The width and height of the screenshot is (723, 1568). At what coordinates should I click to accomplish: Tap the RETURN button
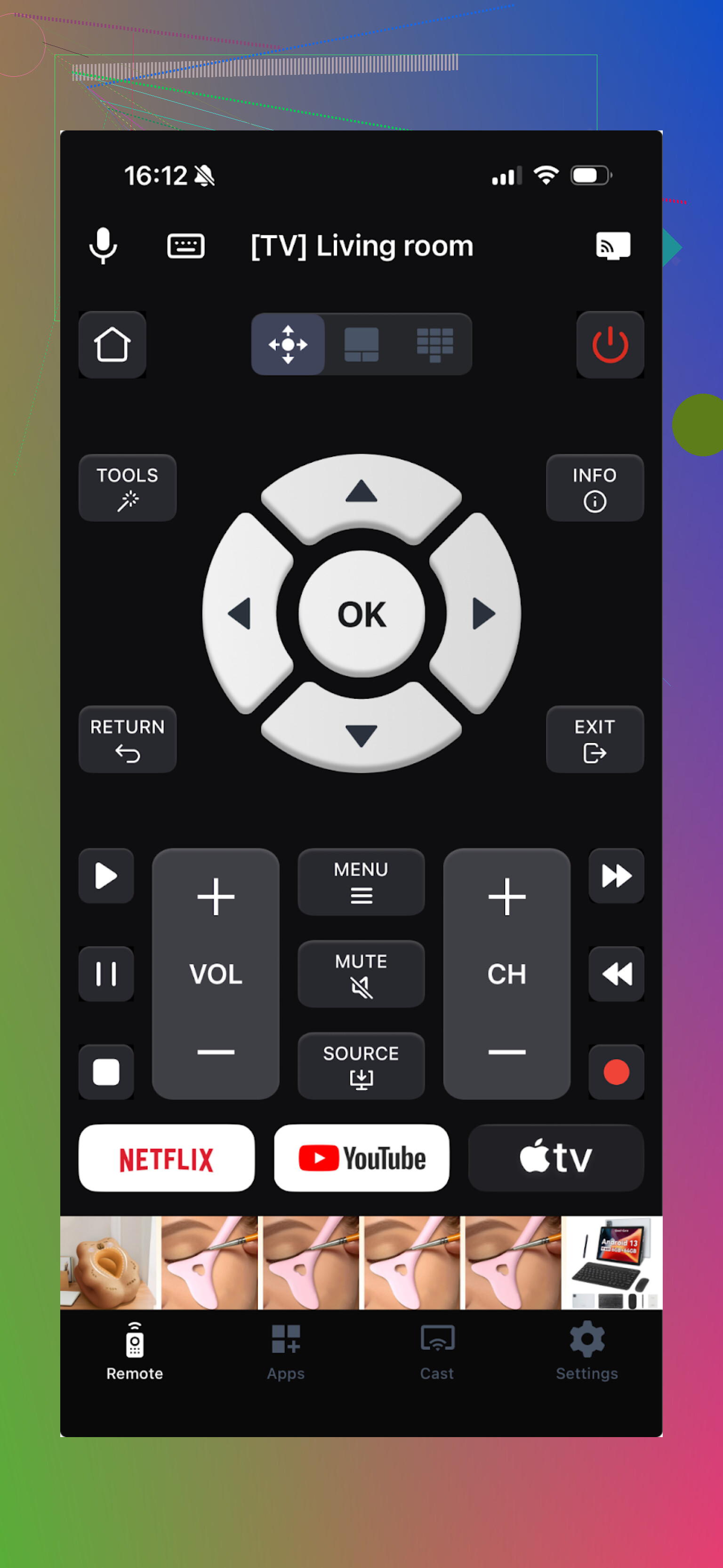(x=127, y=739)
